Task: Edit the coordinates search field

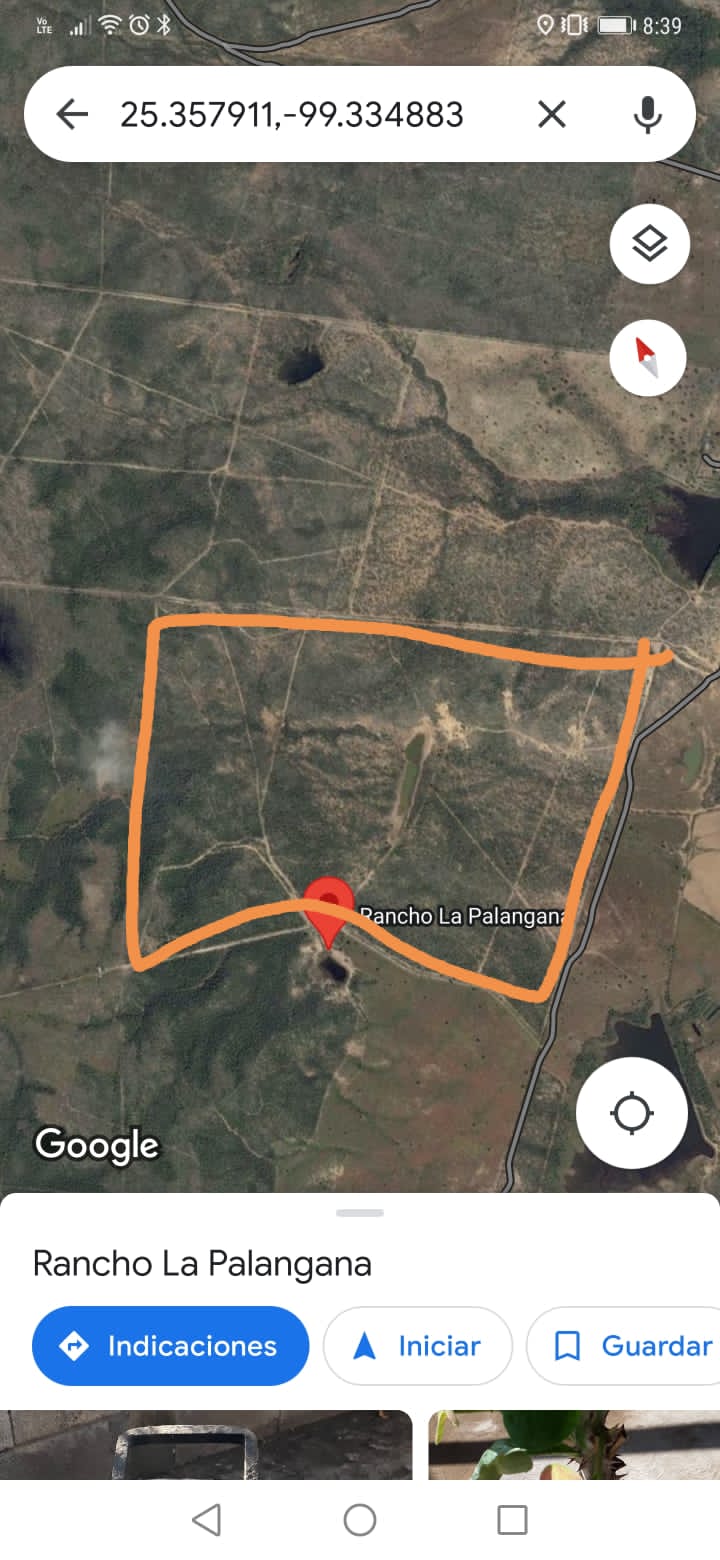Action: pyautogui.click(x=292, y=115)
